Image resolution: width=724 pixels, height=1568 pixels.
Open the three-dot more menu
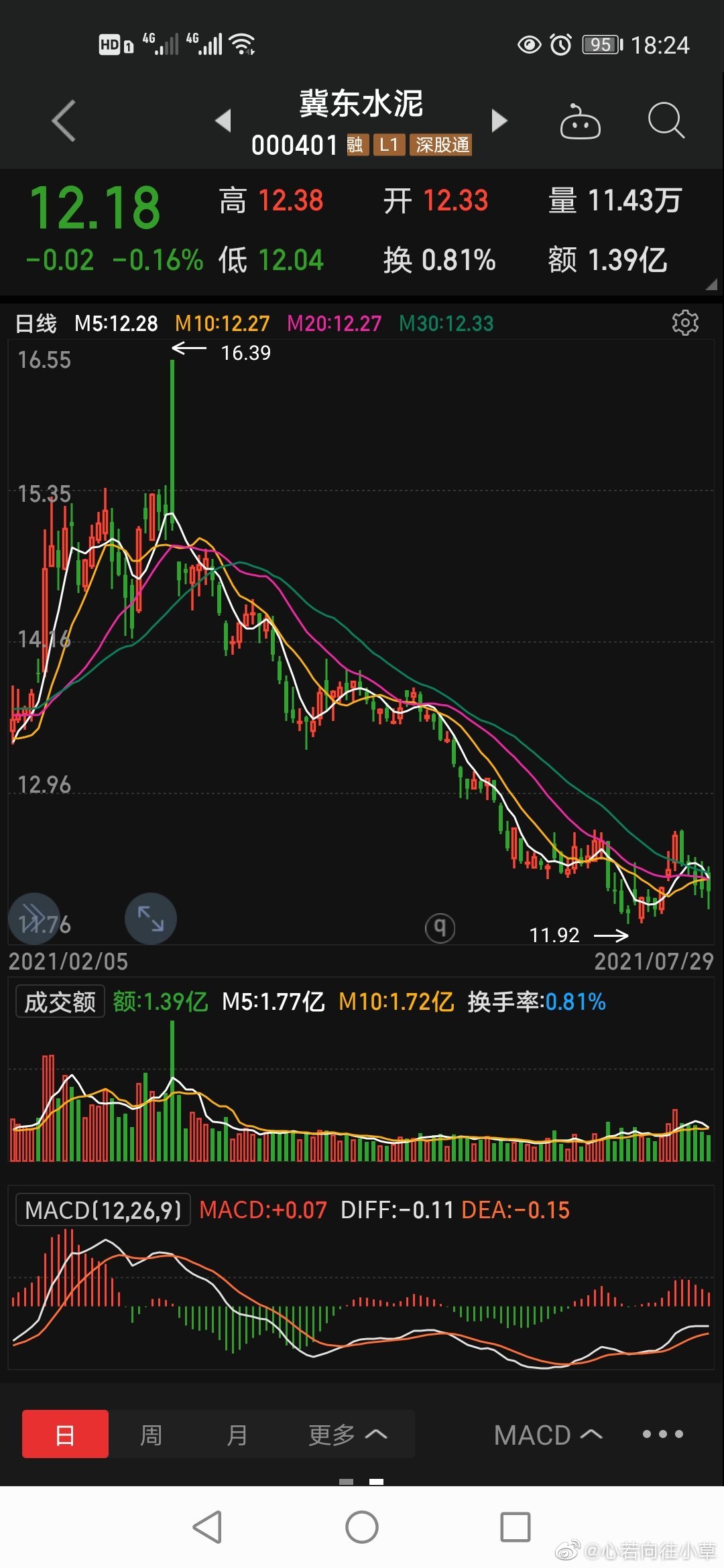[662, 1434]
